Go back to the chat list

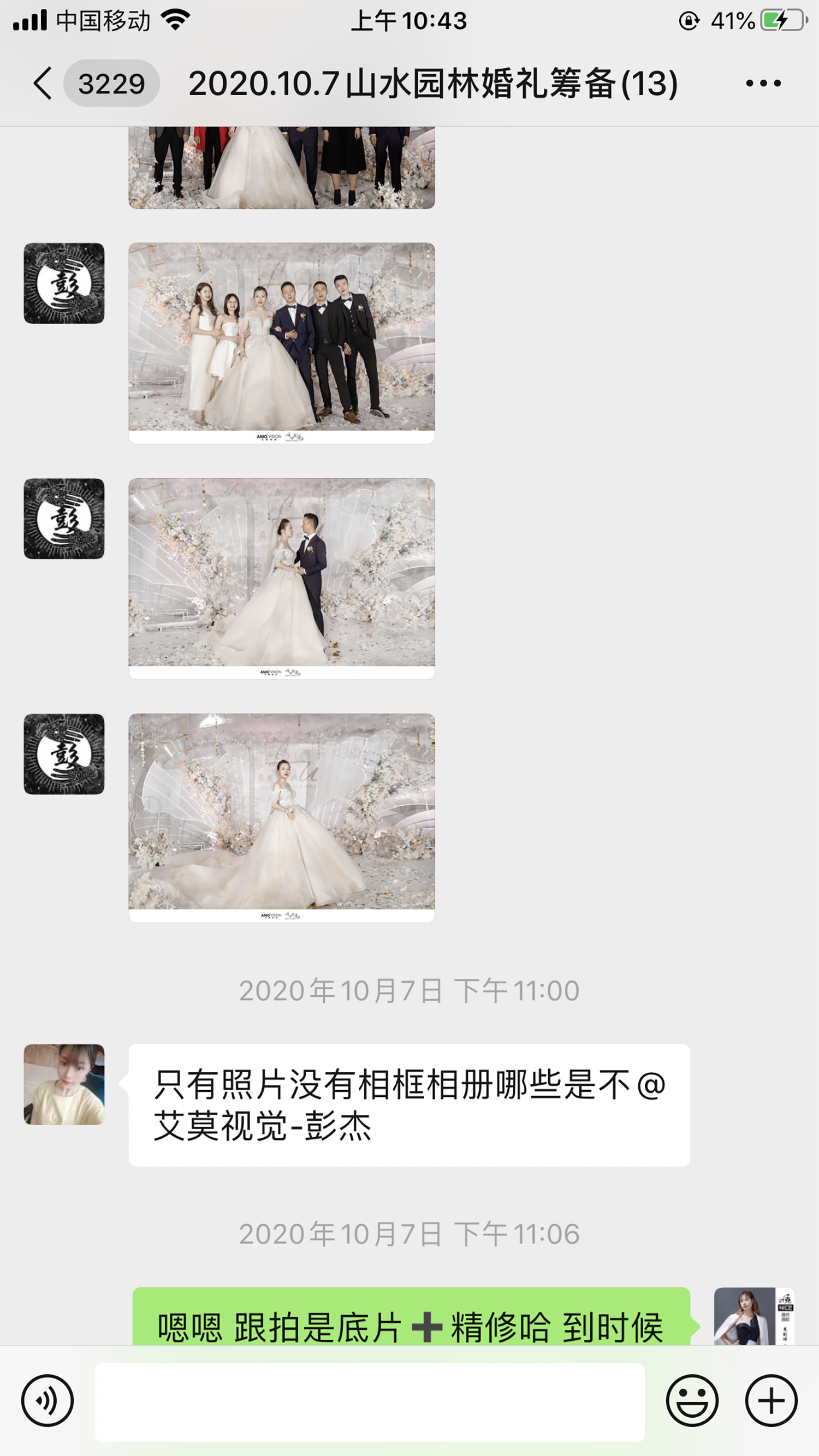(x=43, y=83)
